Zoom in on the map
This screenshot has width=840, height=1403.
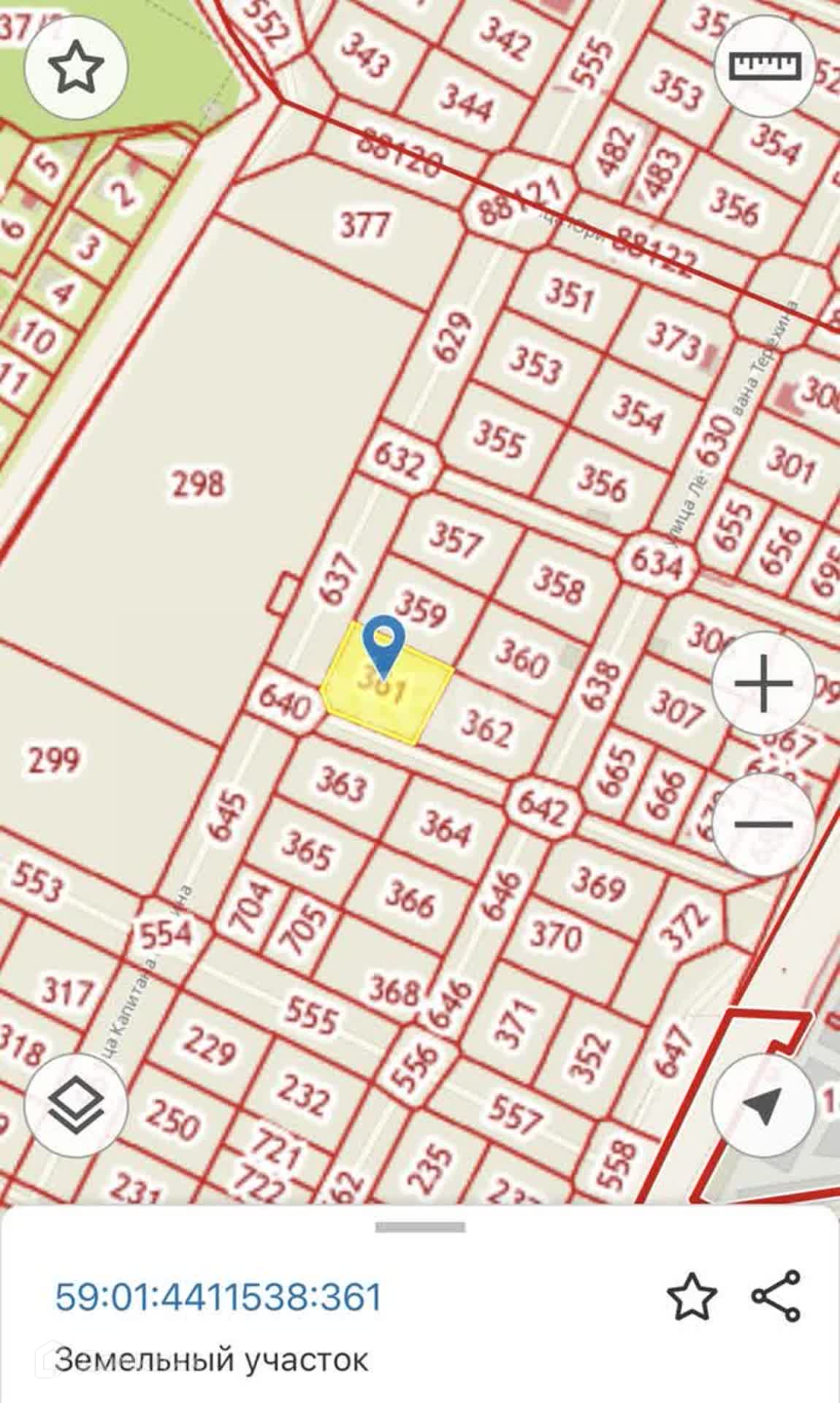[763, 684]
